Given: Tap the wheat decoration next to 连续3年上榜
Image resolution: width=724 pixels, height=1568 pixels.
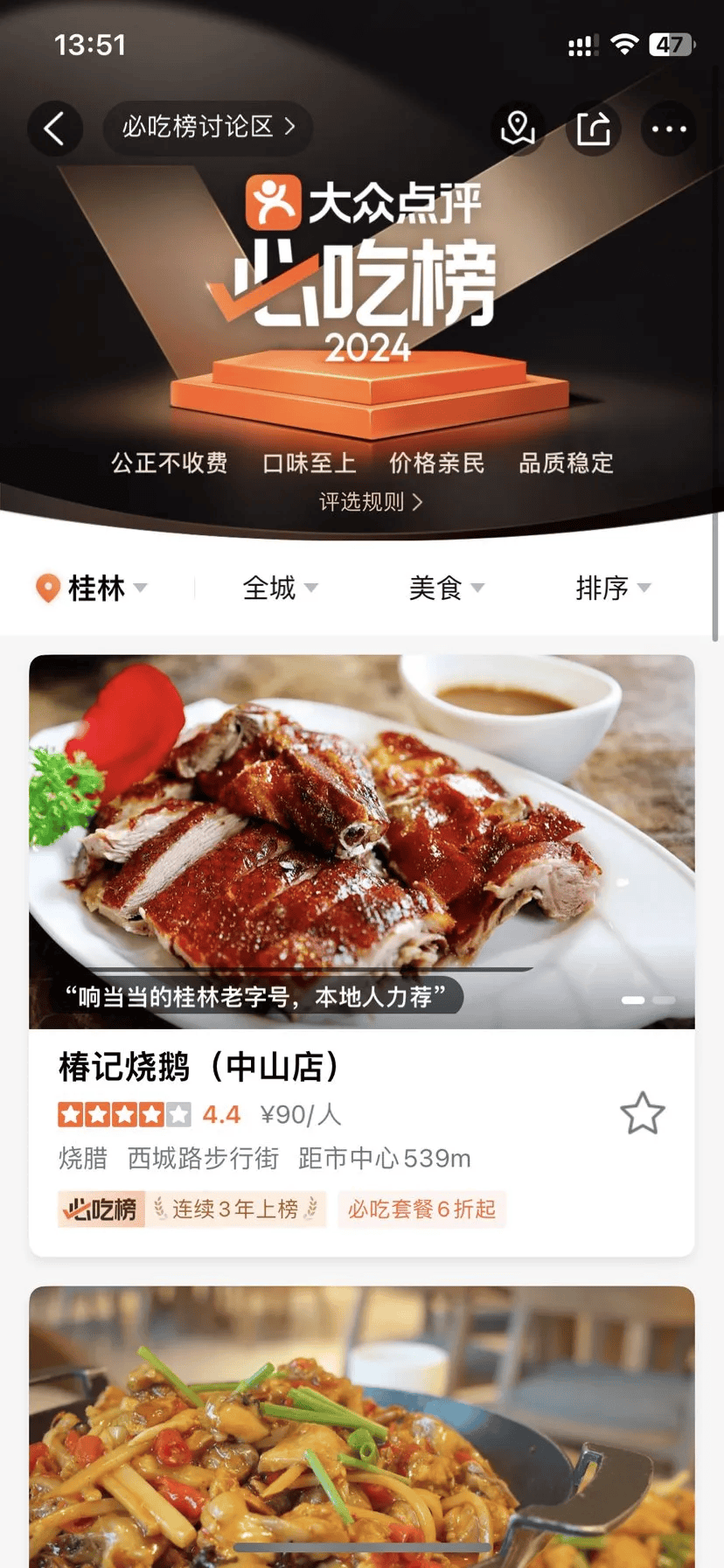Looking at the screenshot, I should point(159,1209).
